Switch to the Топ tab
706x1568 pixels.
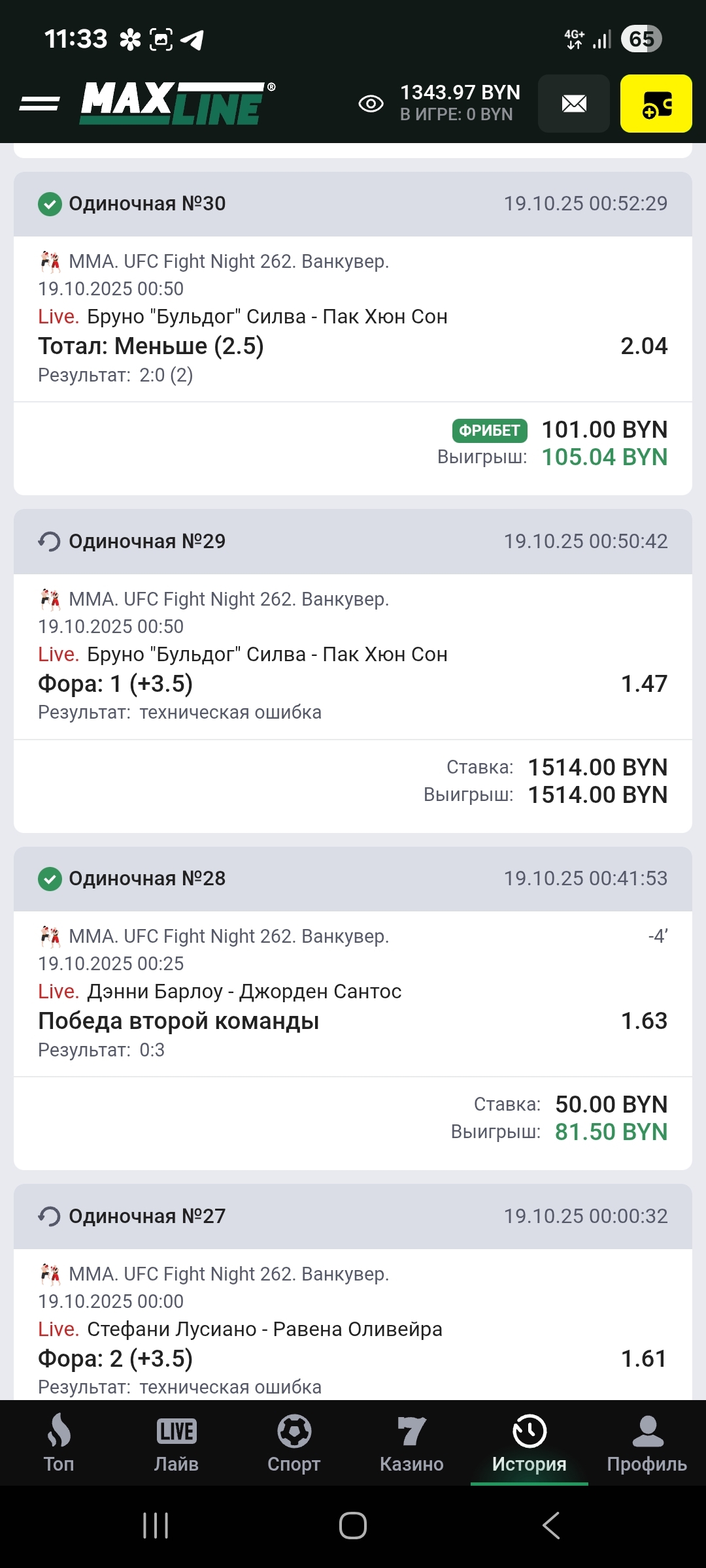(59, 1443)
